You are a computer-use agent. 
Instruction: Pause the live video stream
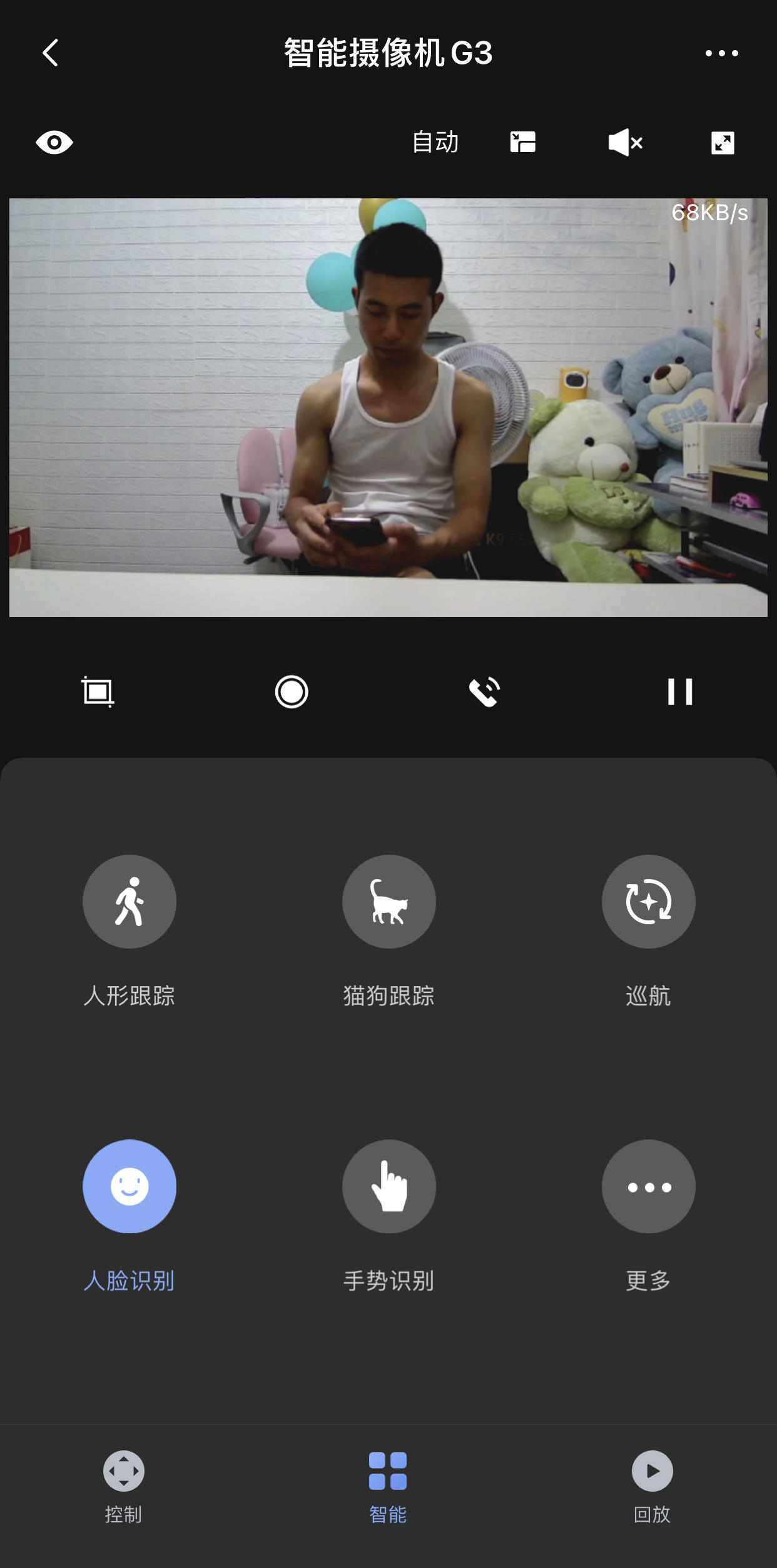(x=681, y=693)
